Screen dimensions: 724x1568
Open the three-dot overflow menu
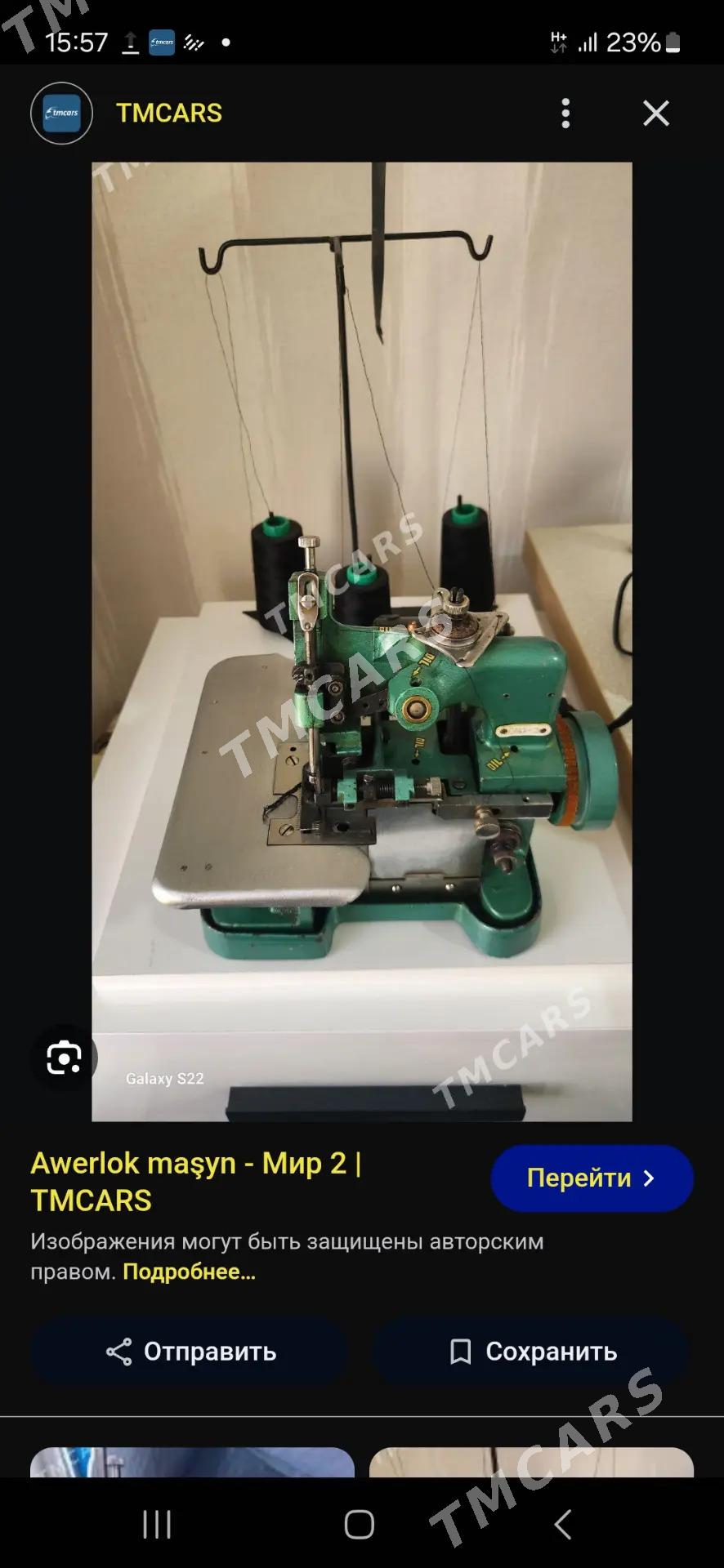[565, 114]
